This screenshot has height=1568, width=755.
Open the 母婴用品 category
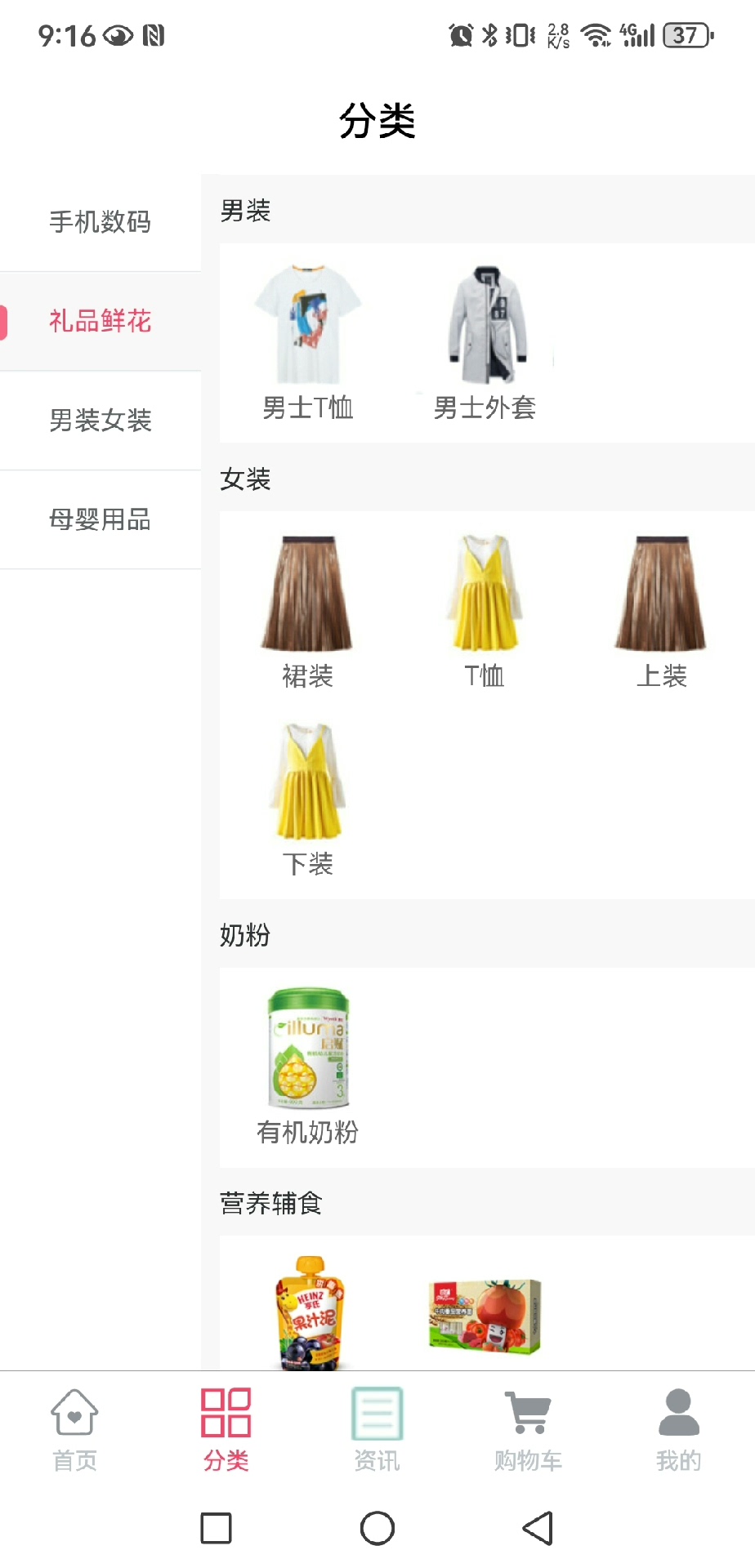click(100, 519)
